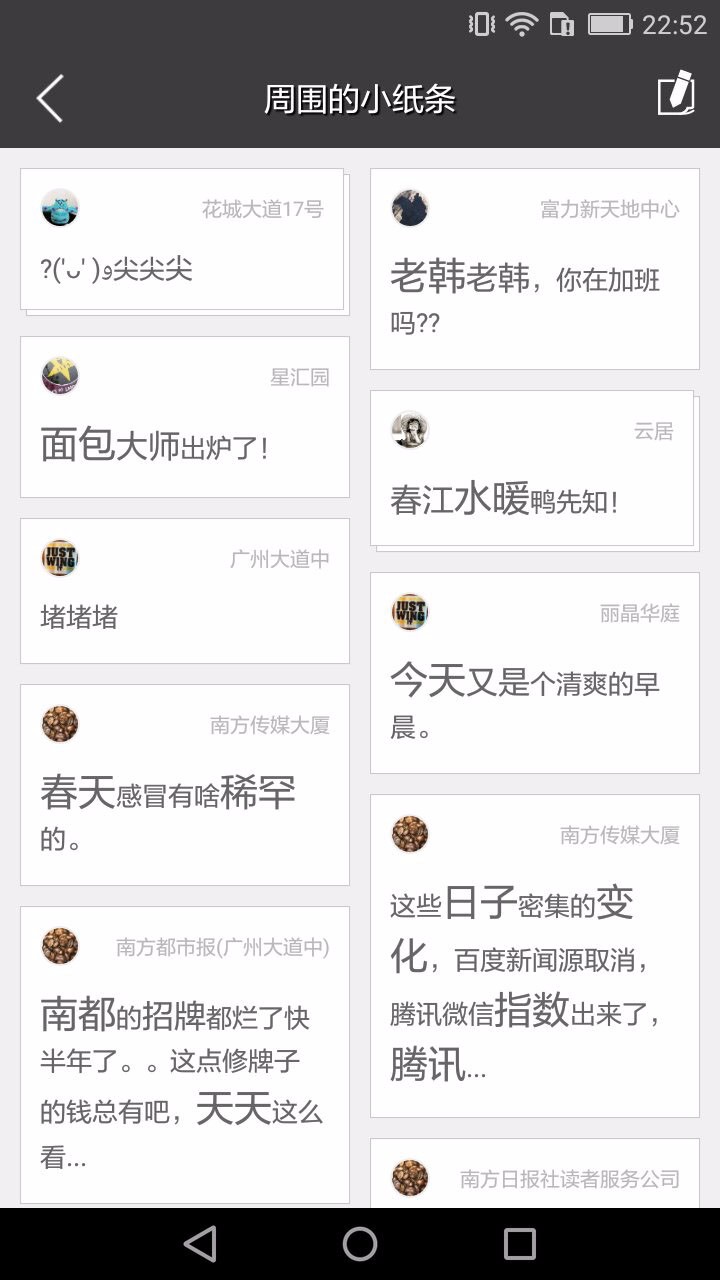Viewport: 720px width, 1280px height.
Task: Open the 老韩老韩 note from 富力新天地中心
Action: click(534, 269)
